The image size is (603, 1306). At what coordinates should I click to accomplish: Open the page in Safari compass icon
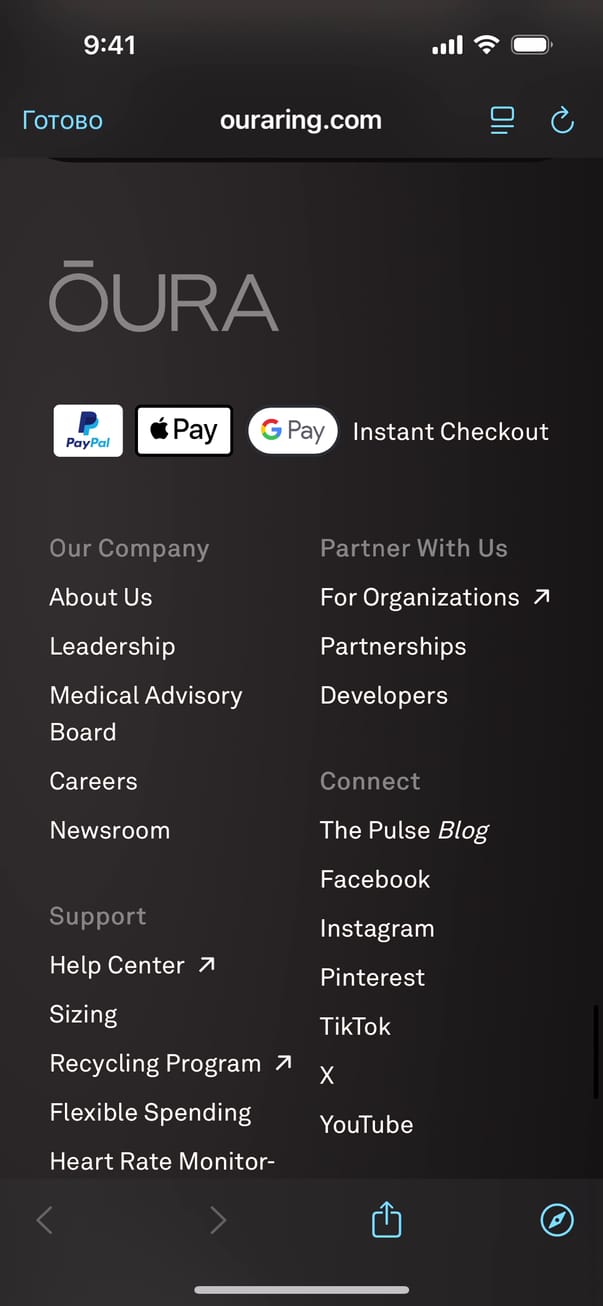pyautogui.click(x=557, y=1220)
